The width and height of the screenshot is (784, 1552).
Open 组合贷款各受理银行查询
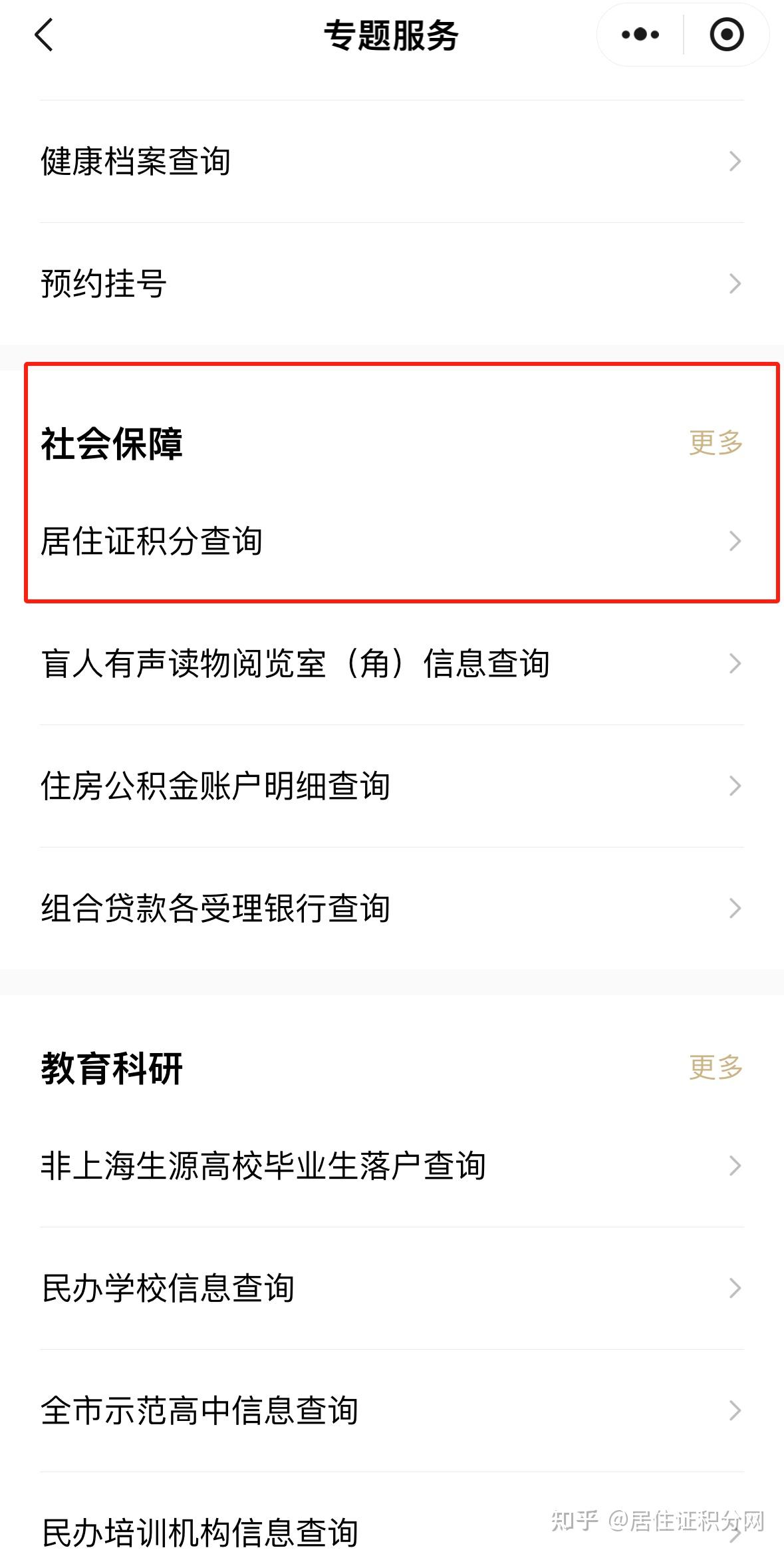(x=217, y=907)
